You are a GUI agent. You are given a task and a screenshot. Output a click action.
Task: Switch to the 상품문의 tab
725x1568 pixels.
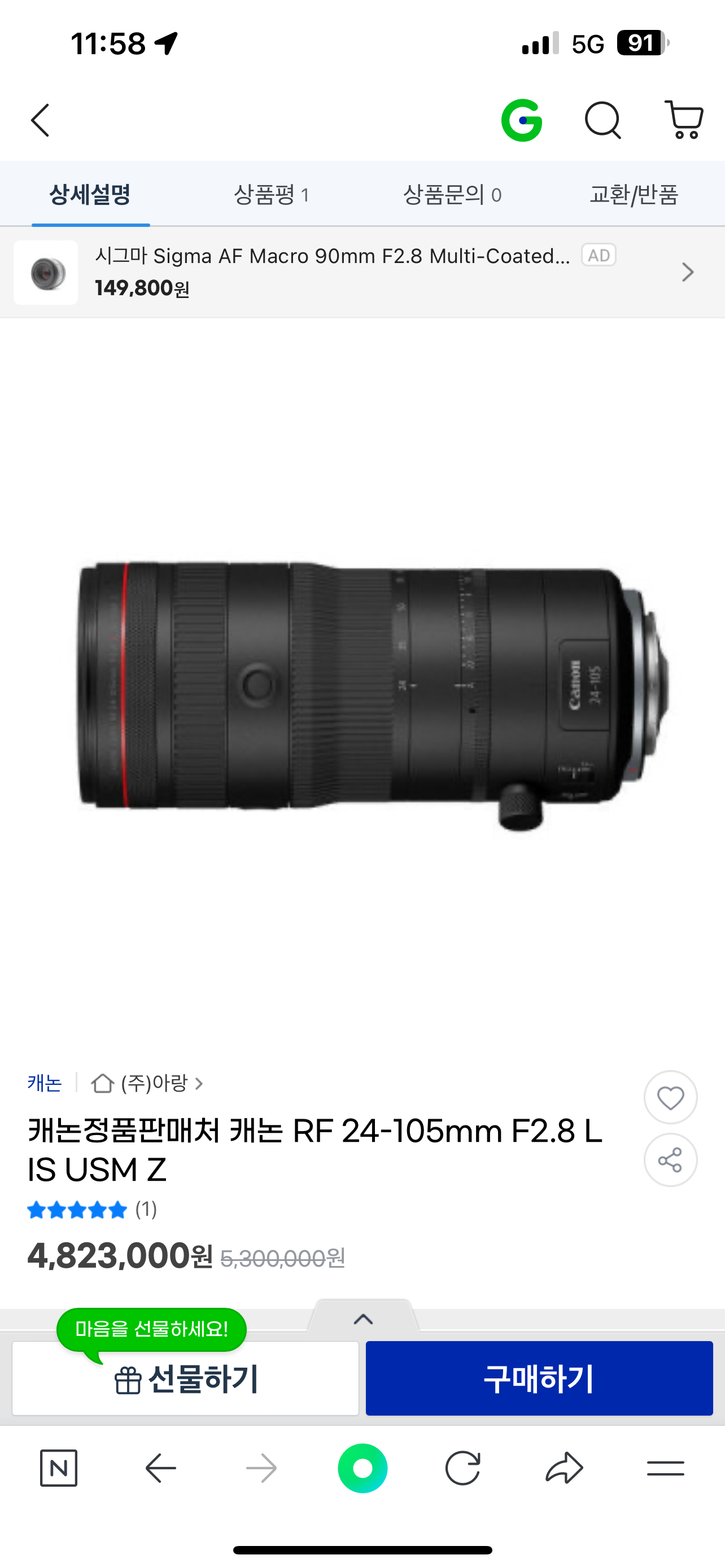tap(452, 195)
